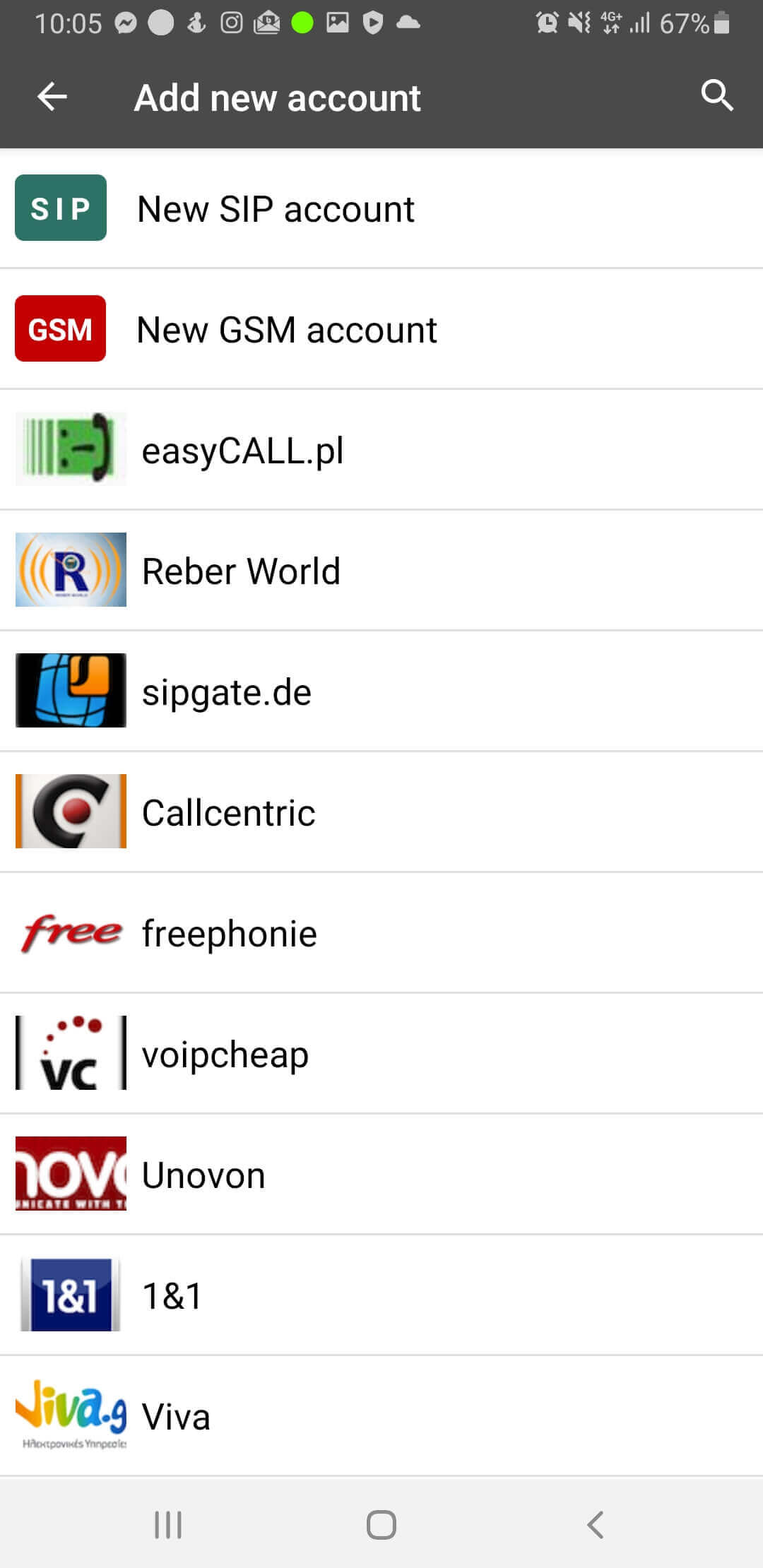Select New SIP account

381,208
